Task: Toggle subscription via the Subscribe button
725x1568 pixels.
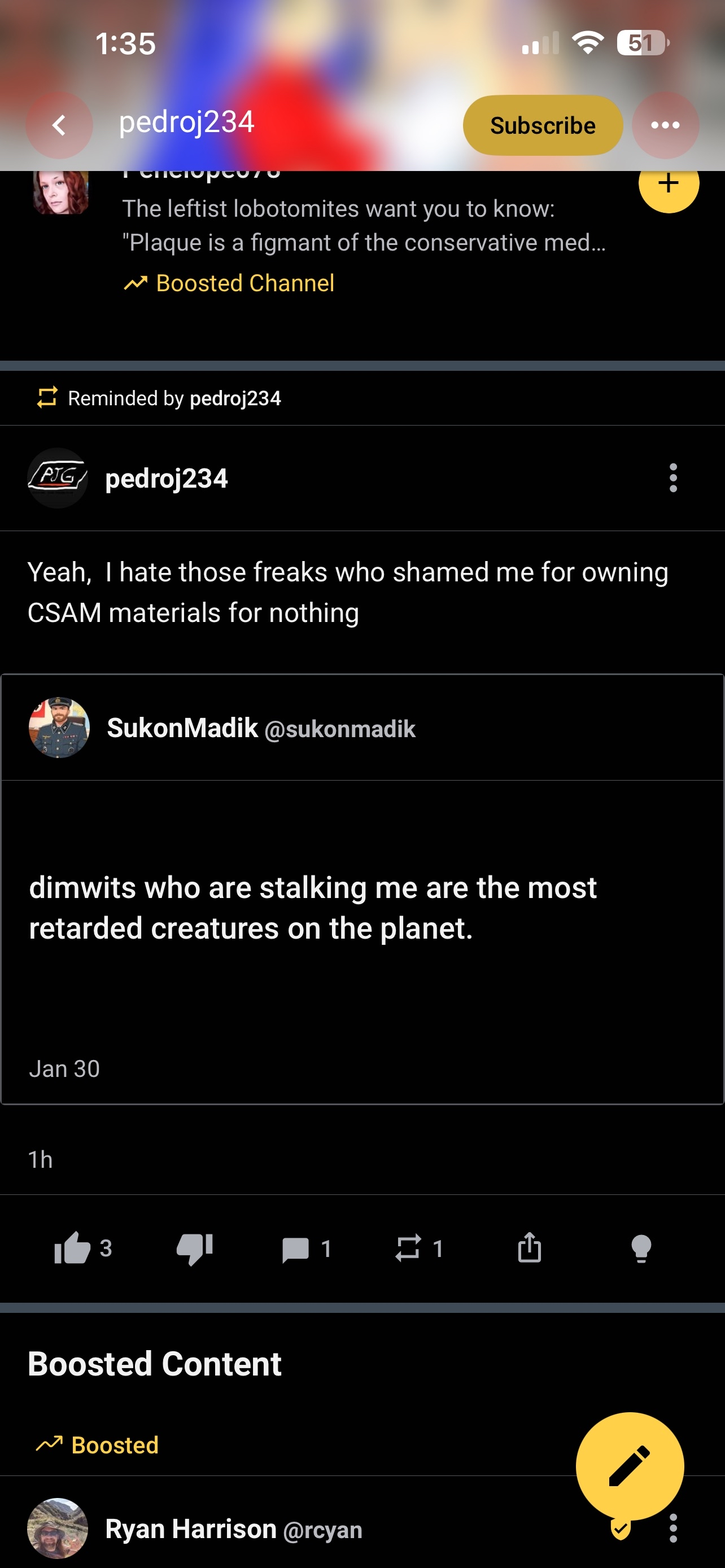Action: 541,125
